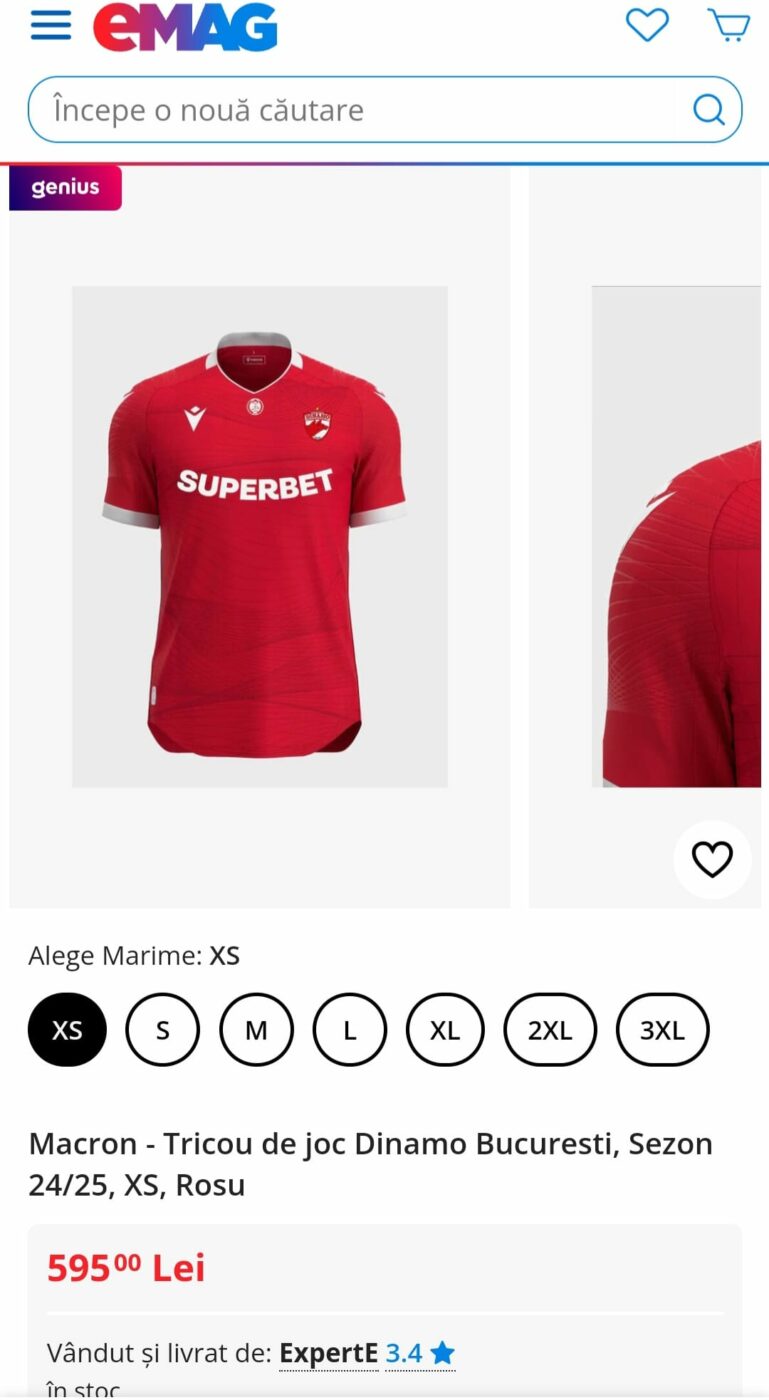Go to the eMAG home page
This screenshot has width=769, height=1400.
coord(185,27)
